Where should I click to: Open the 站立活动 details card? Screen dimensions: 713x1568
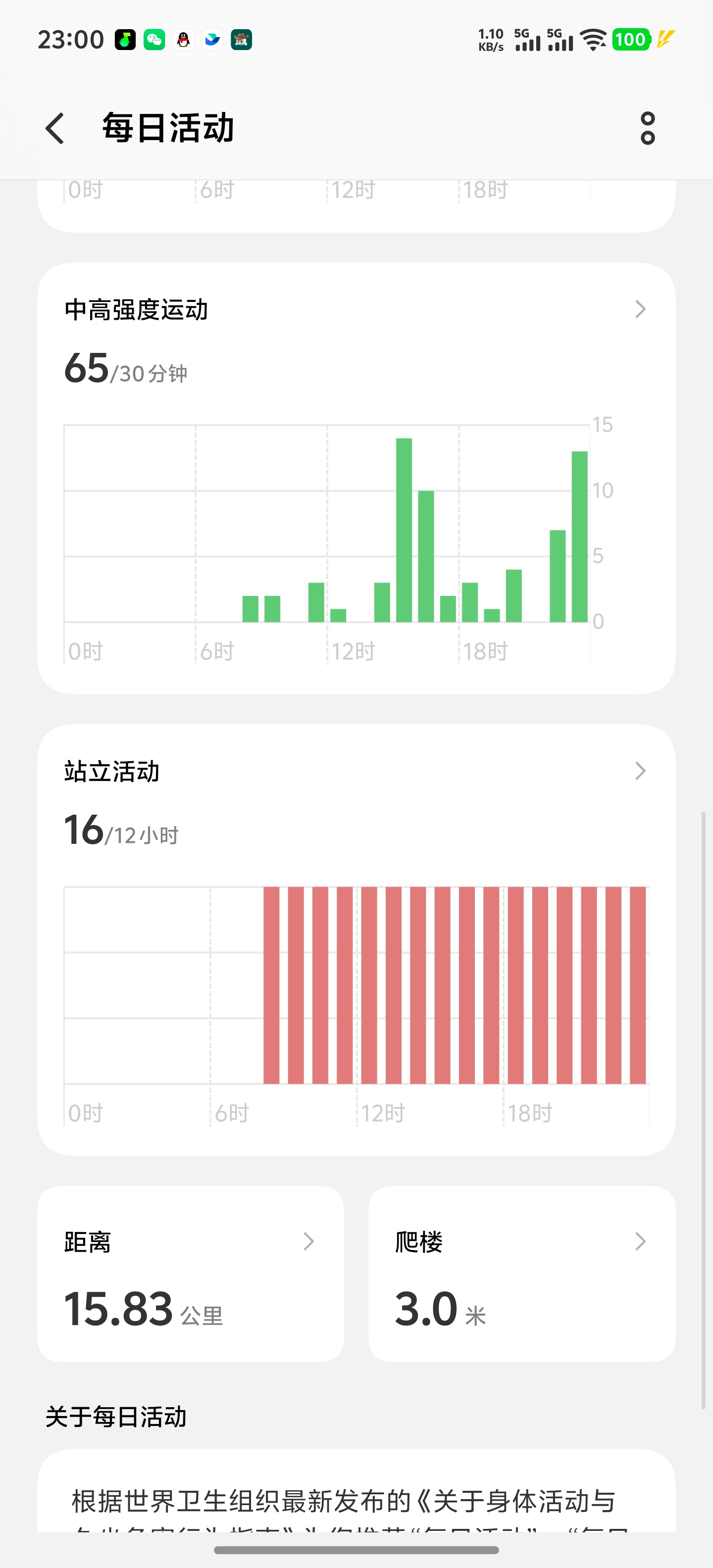point(356,940)
